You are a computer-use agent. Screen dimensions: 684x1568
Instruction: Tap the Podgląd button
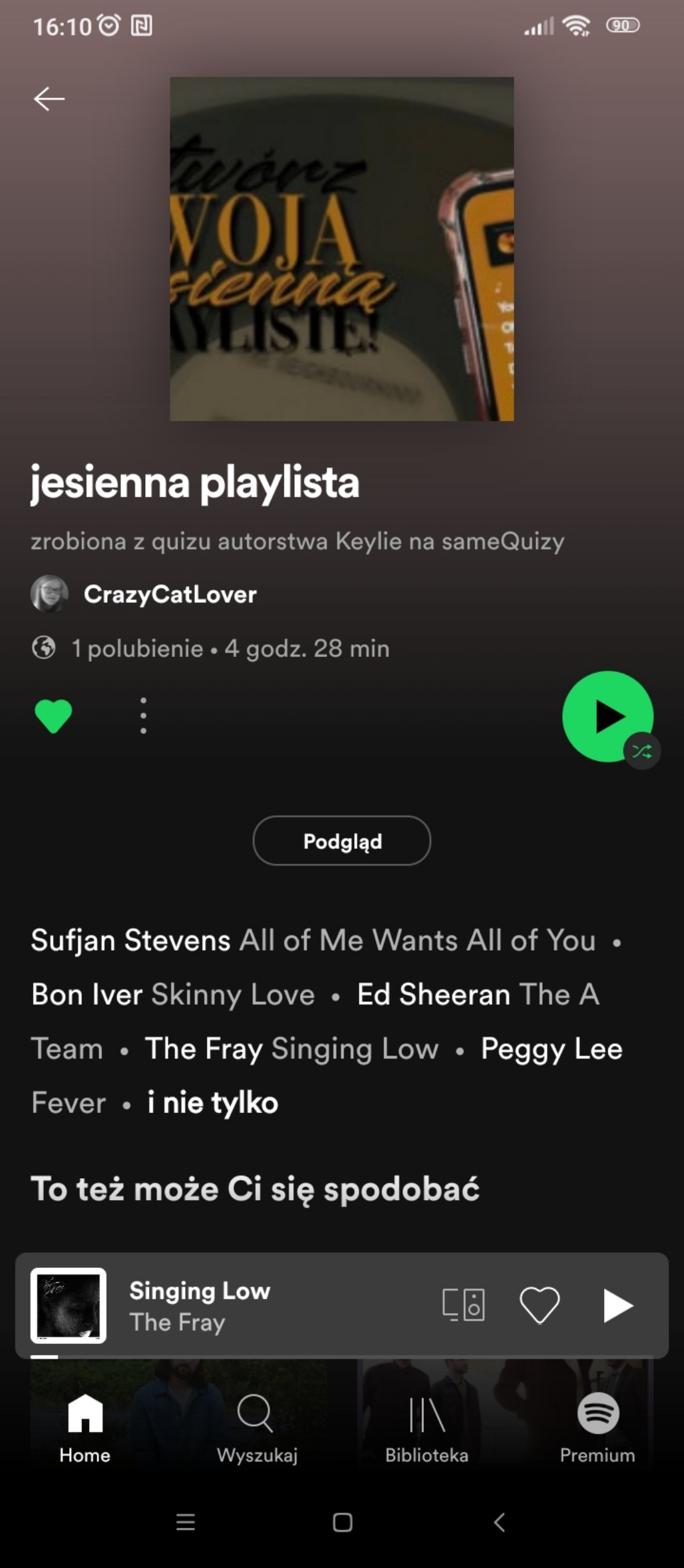click(x=342, y=840)
